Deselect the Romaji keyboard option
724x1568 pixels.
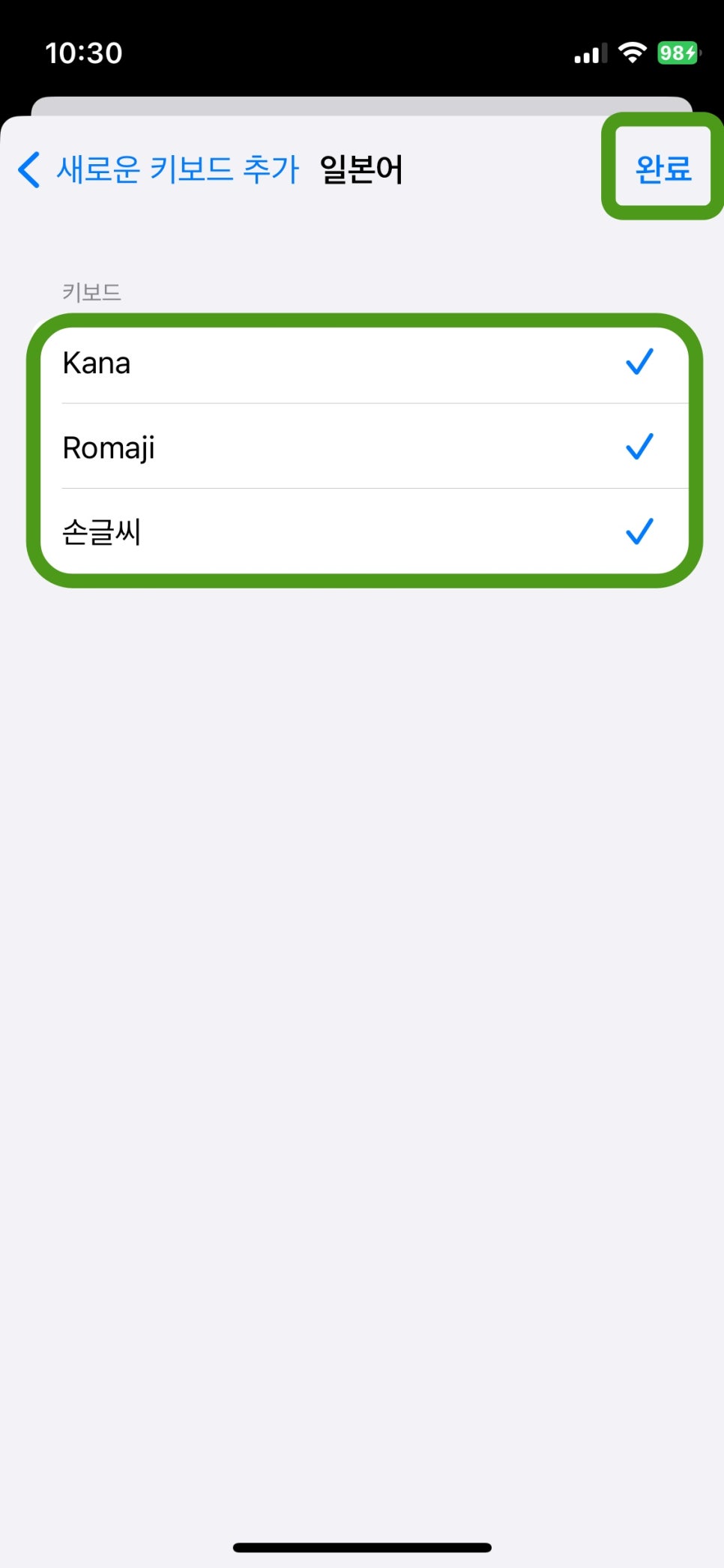(x=364, y=447)
